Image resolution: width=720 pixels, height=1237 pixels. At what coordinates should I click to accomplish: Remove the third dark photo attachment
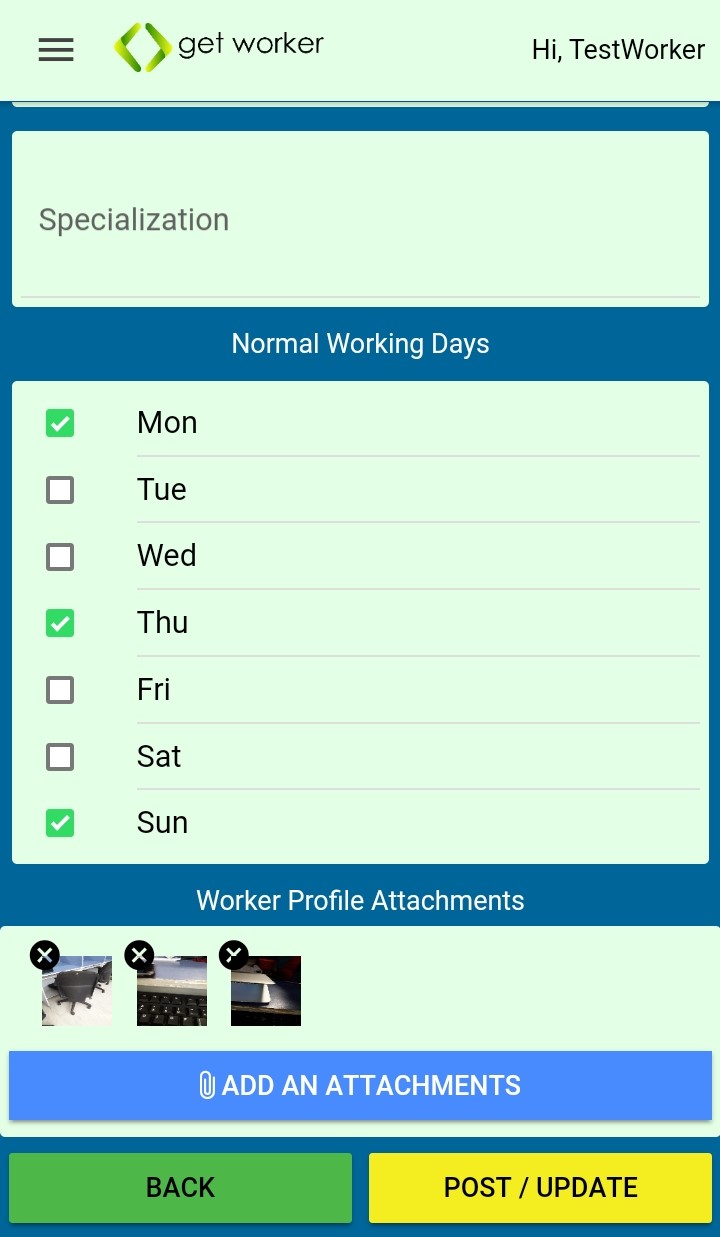tap(233, 955)
